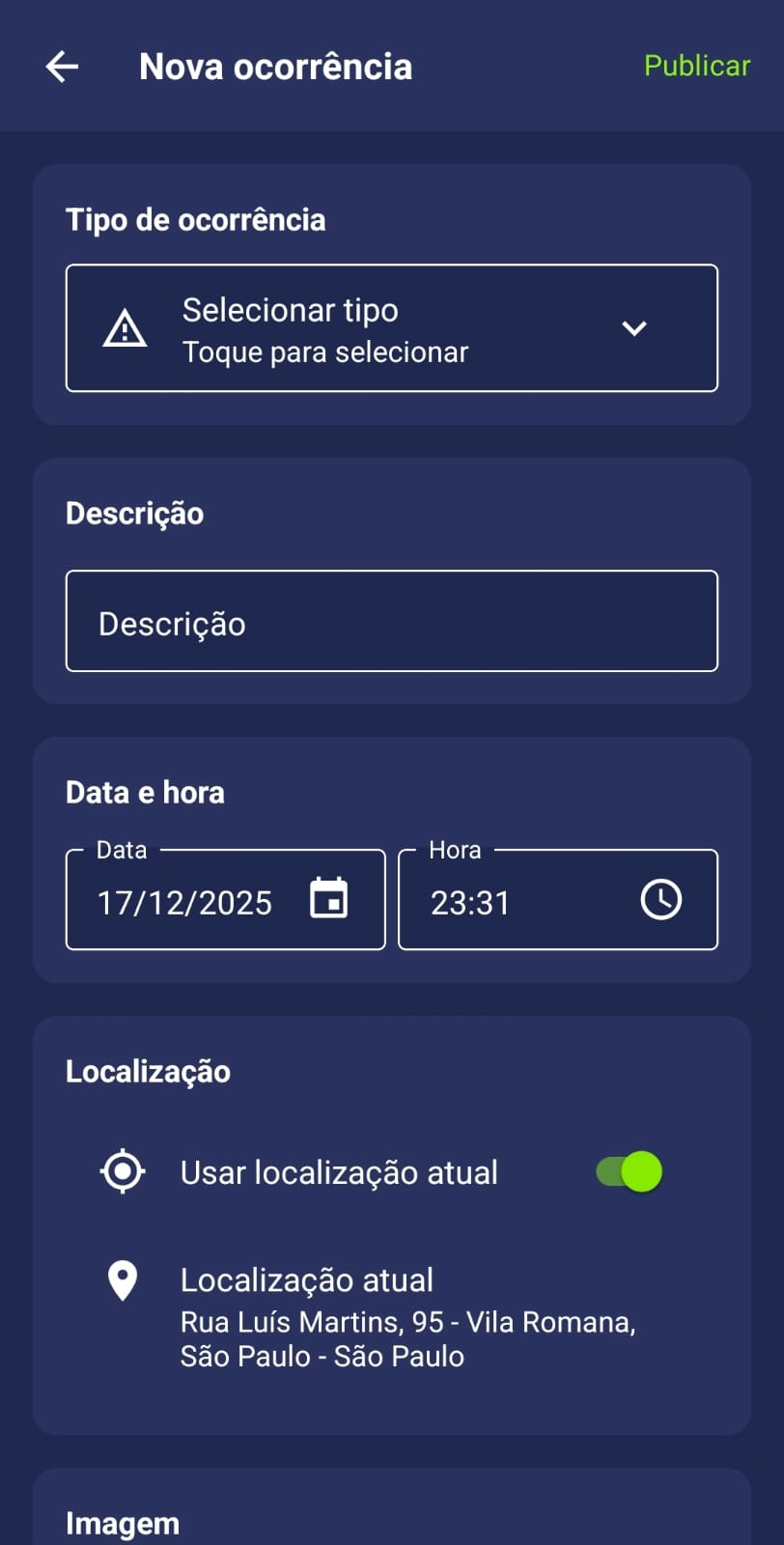
Task: Open the Data picker field
Action: (x=225, y=901)
